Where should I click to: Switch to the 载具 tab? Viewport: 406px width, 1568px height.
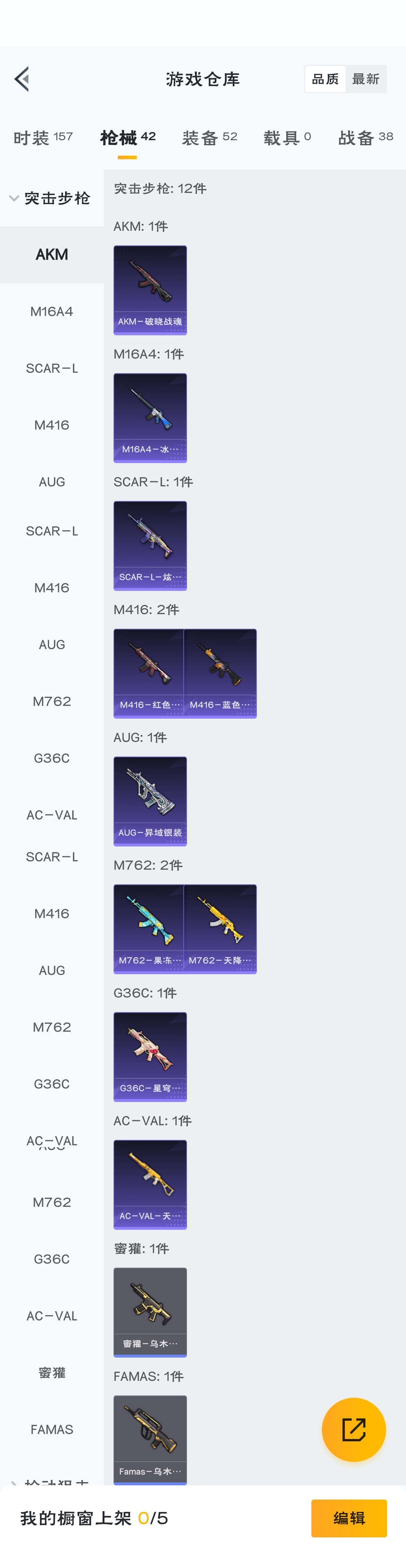click(x=287, y=138)
